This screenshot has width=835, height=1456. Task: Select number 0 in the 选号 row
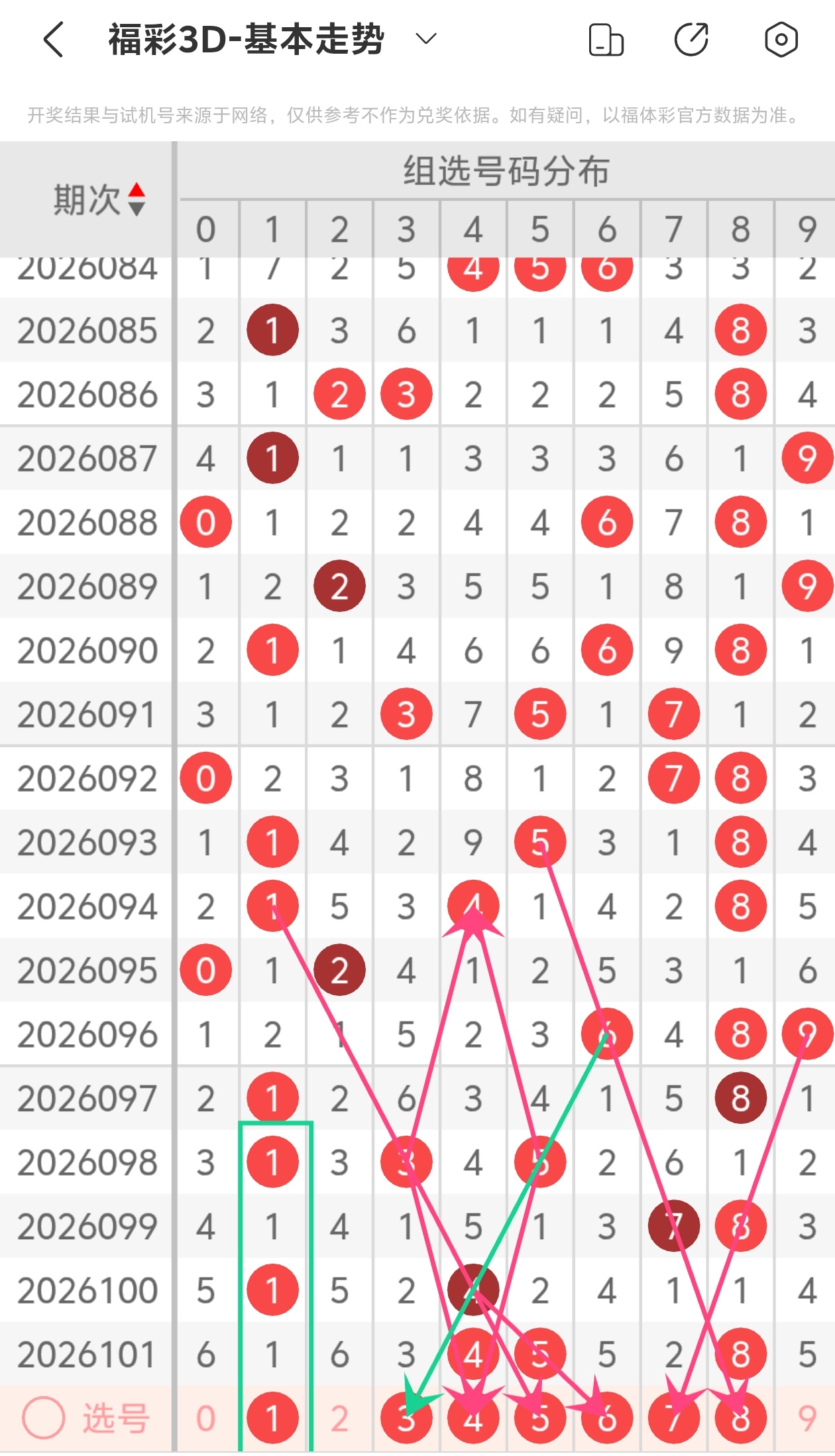tap(205, 1418)
